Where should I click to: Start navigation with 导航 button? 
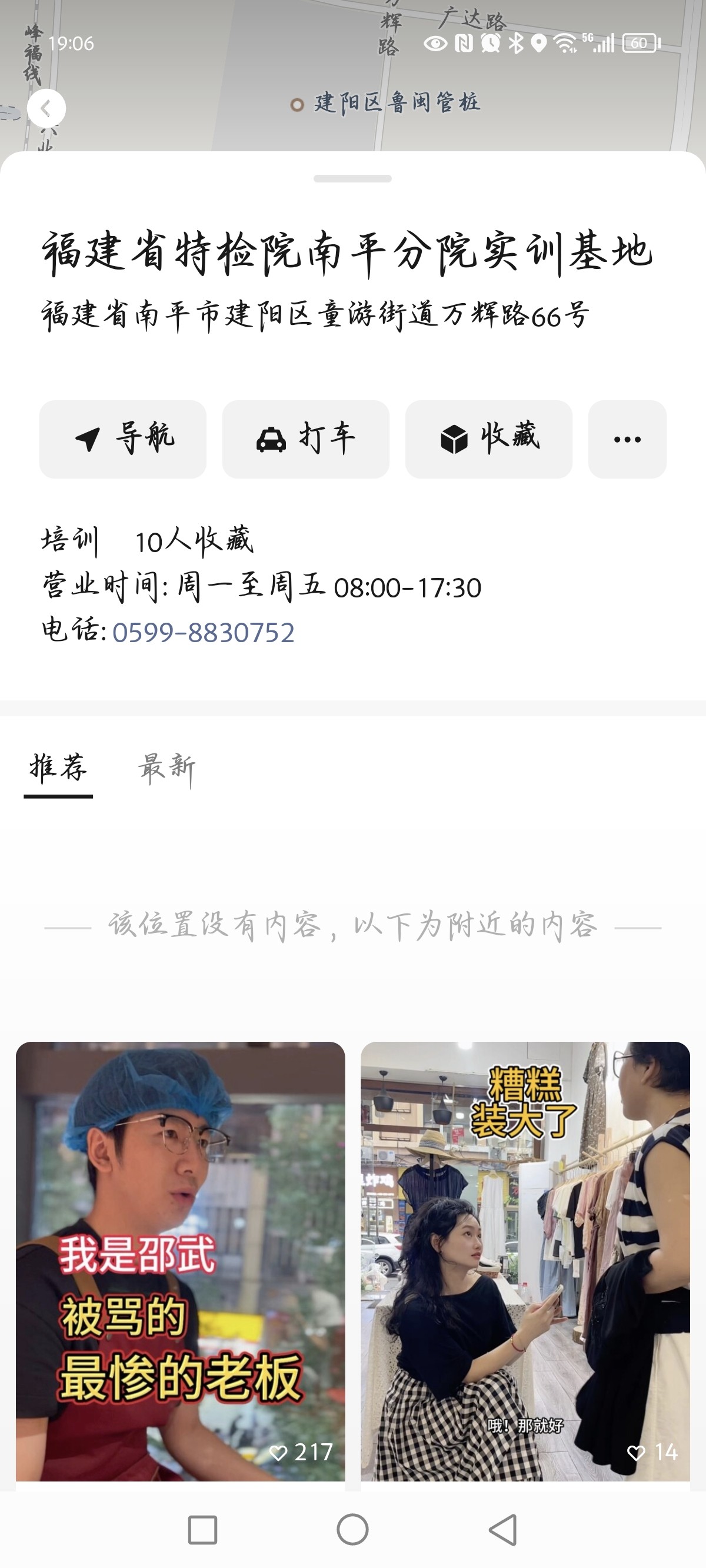pyautogui.click(x=123, y=439)
